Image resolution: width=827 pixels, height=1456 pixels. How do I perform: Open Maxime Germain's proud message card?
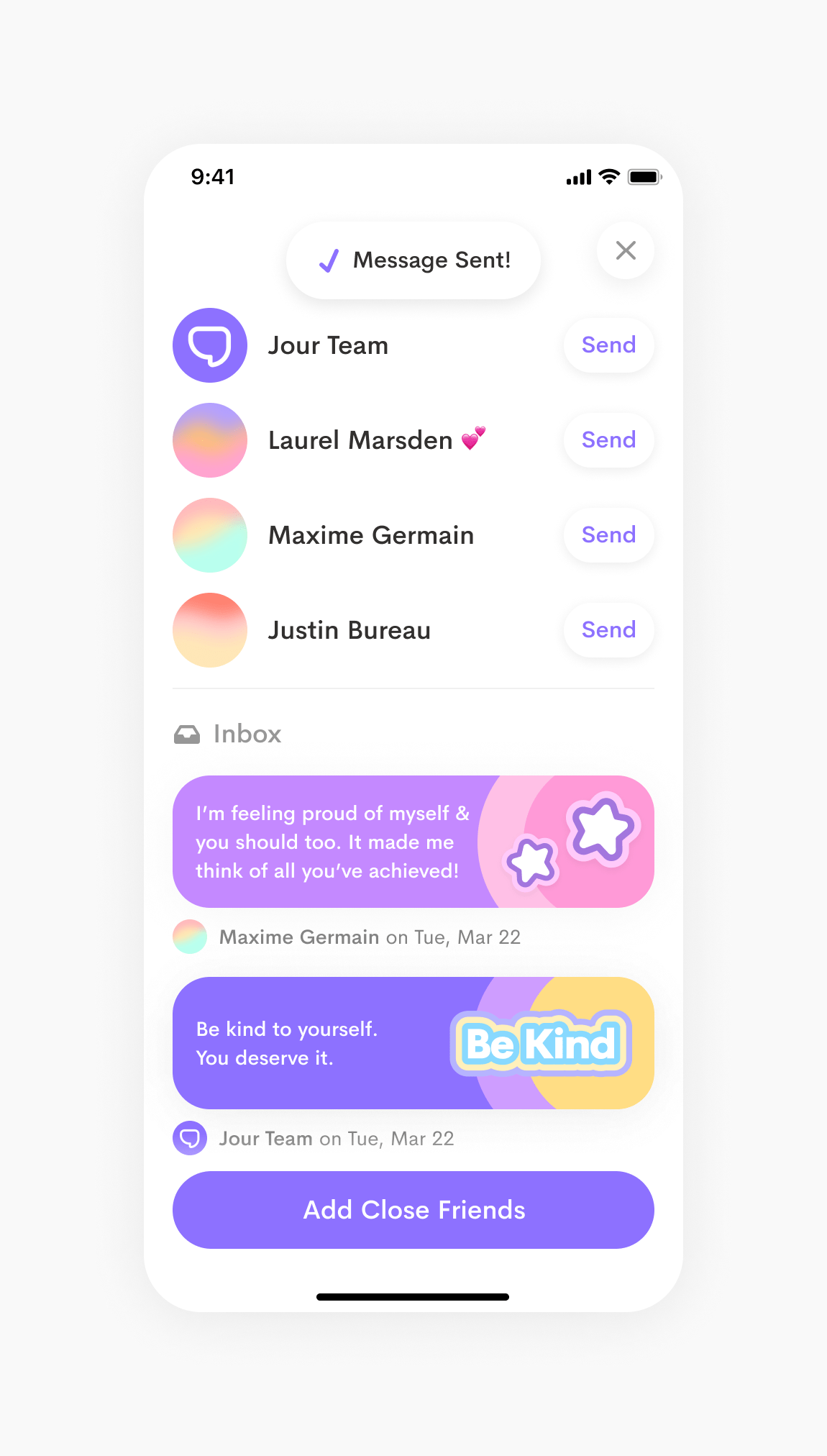[413, 842]
